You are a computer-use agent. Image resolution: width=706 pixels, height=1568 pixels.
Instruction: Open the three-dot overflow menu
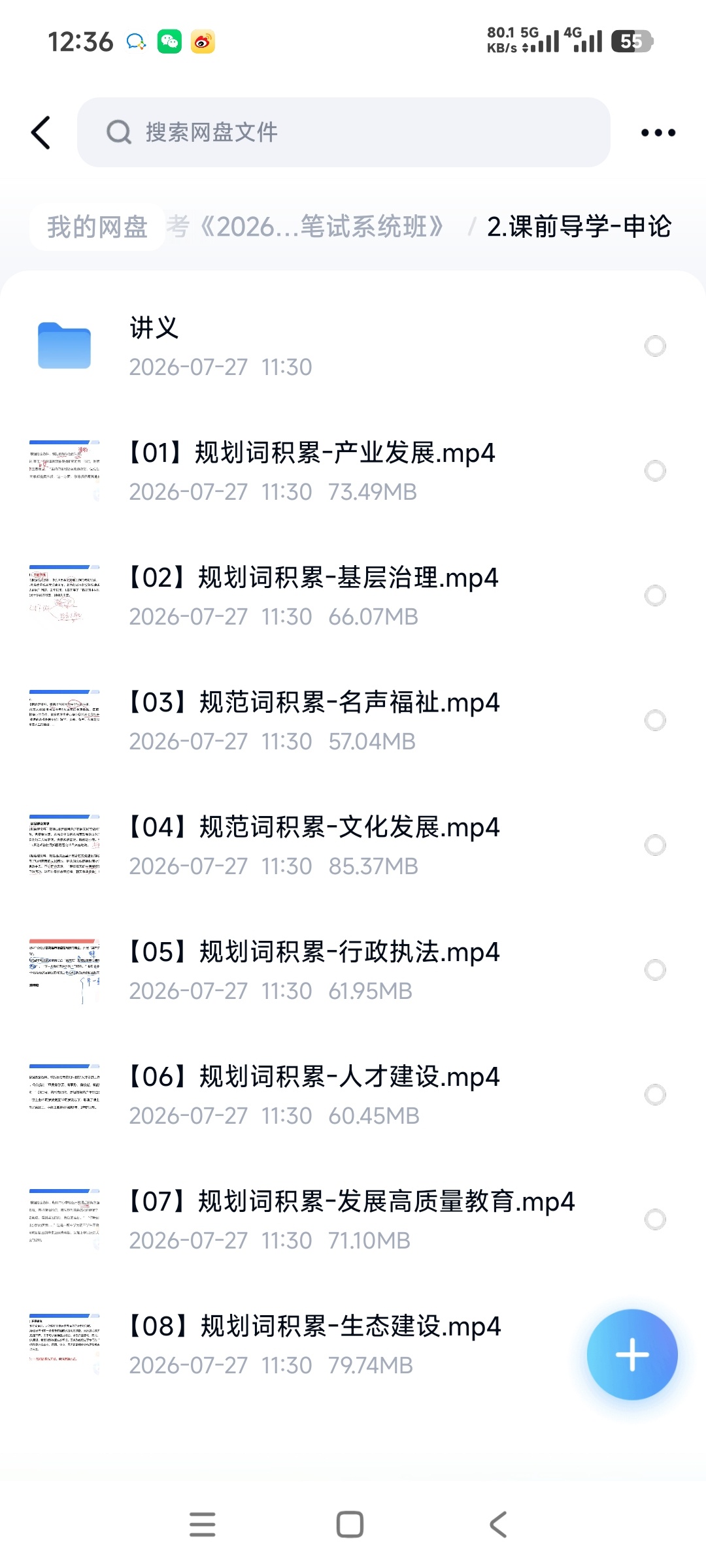[x=658, y=133]
